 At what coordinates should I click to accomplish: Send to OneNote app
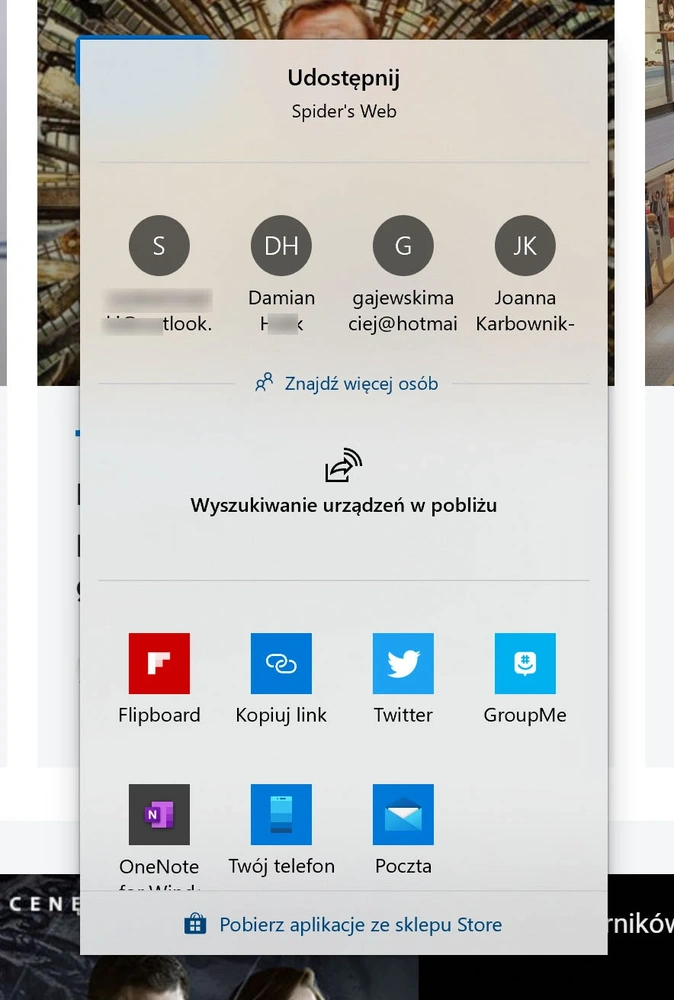pyautogui.click(x=159, y=815)
